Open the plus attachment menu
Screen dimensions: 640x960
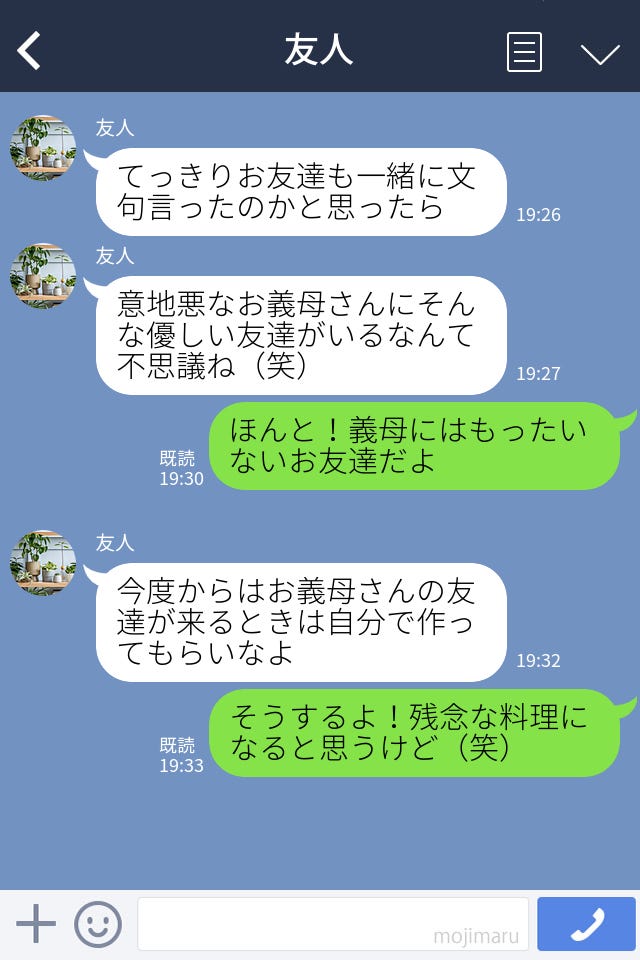(36, 924)
